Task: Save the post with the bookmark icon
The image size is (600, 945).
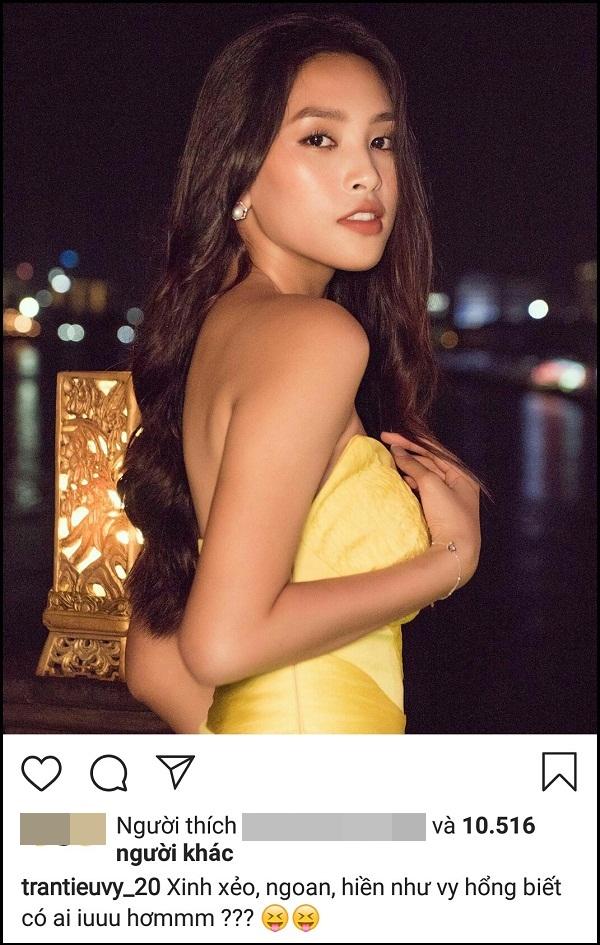Action: 559,772
